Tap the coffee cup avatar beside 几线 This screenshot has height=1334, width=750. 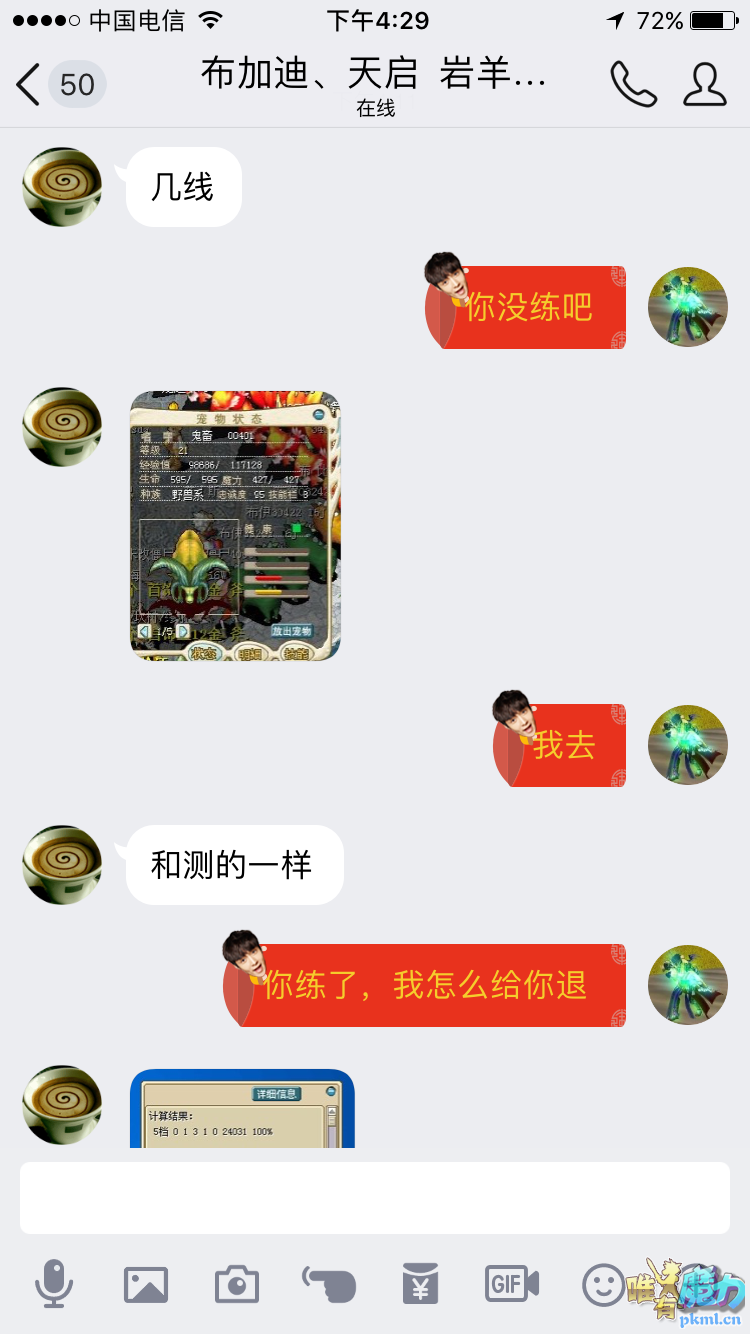[x=62, y=187]
